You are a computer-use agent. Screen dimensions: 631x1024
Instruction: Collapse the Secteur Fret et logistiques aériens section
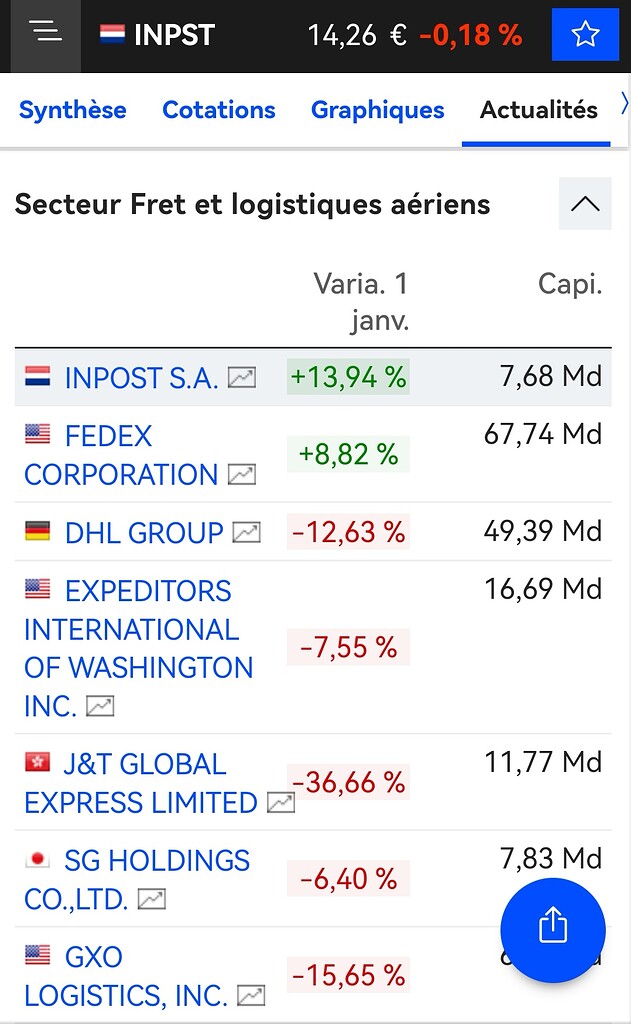[x=585, y=204]
